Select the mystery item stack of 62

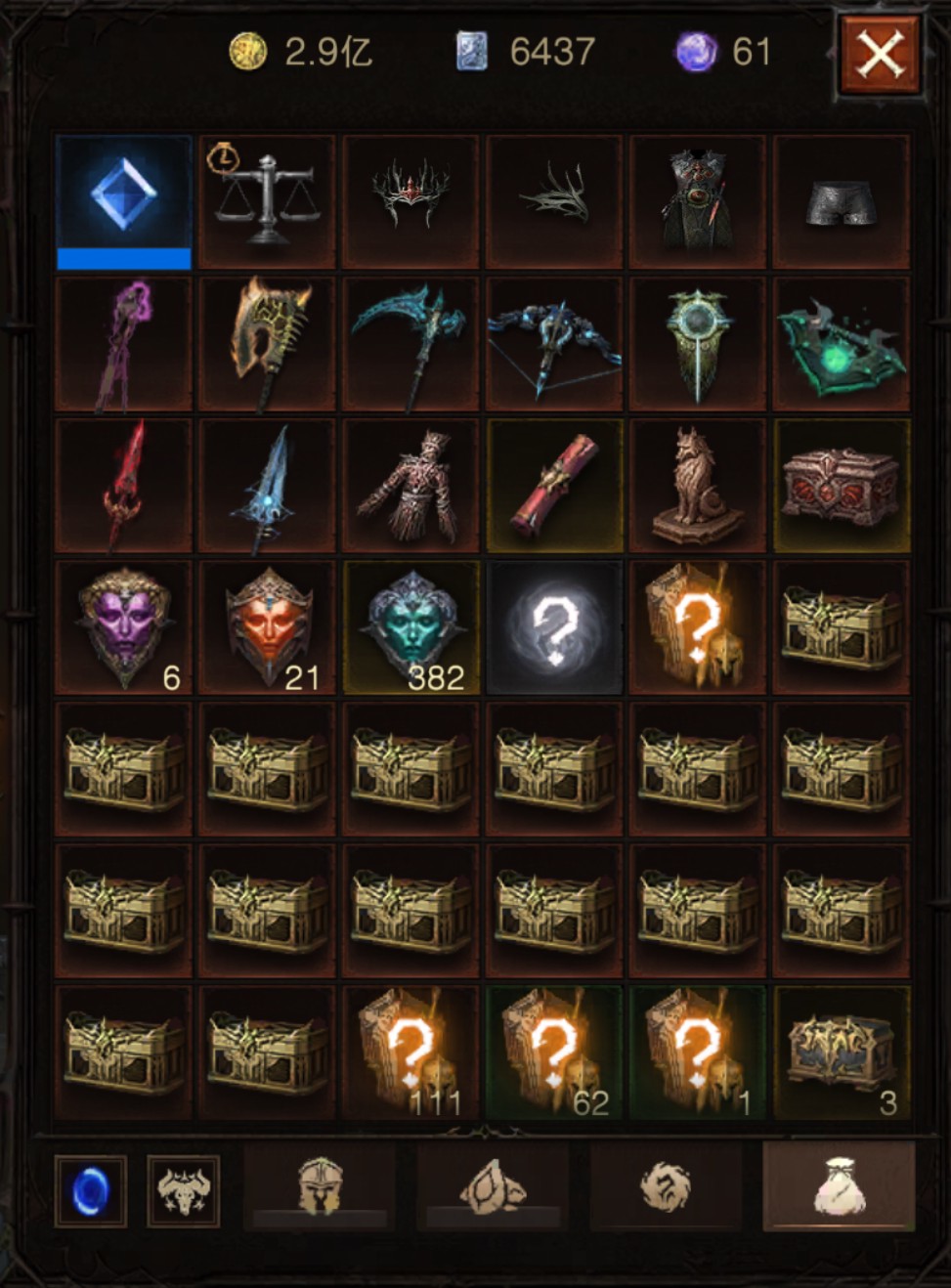pyautogui.click(x=553, y=1053)
